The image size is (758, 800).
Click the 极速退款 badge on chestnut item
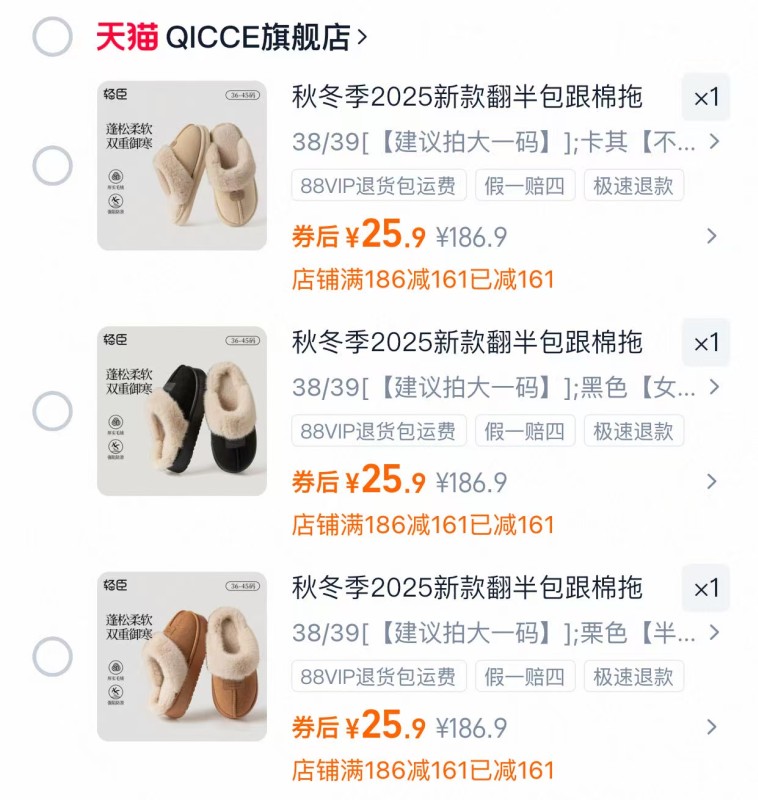(632, 677)
